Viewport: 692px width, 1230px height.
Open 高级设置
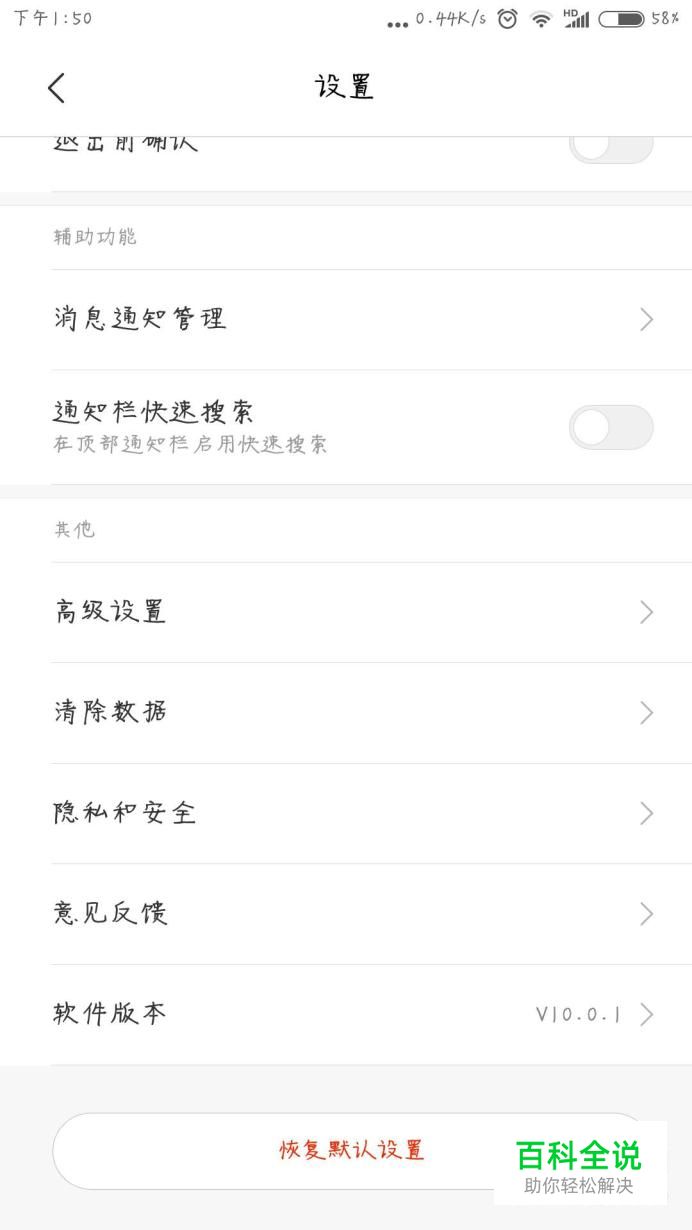346,612
